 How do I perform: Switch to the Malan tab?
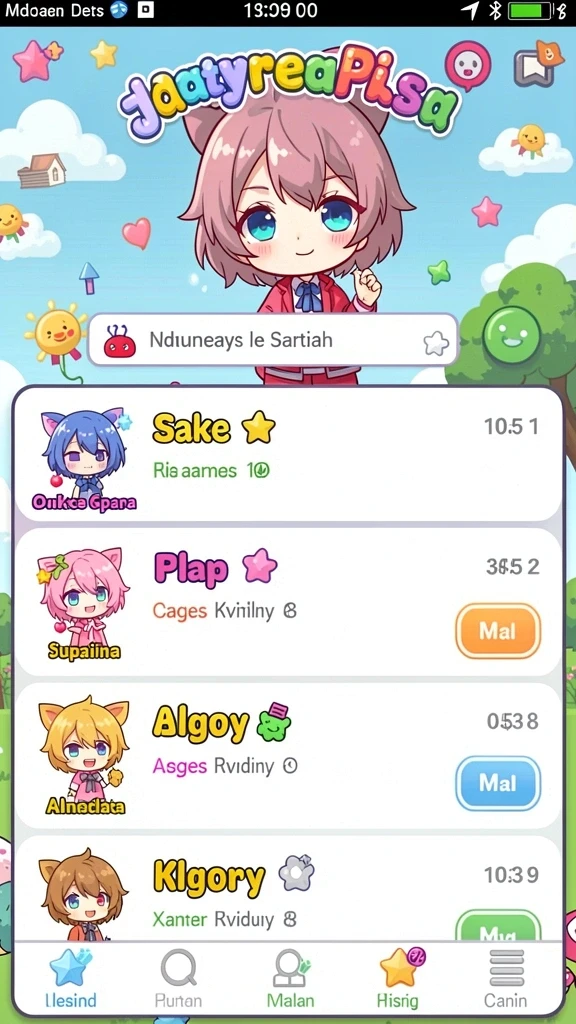290,978
